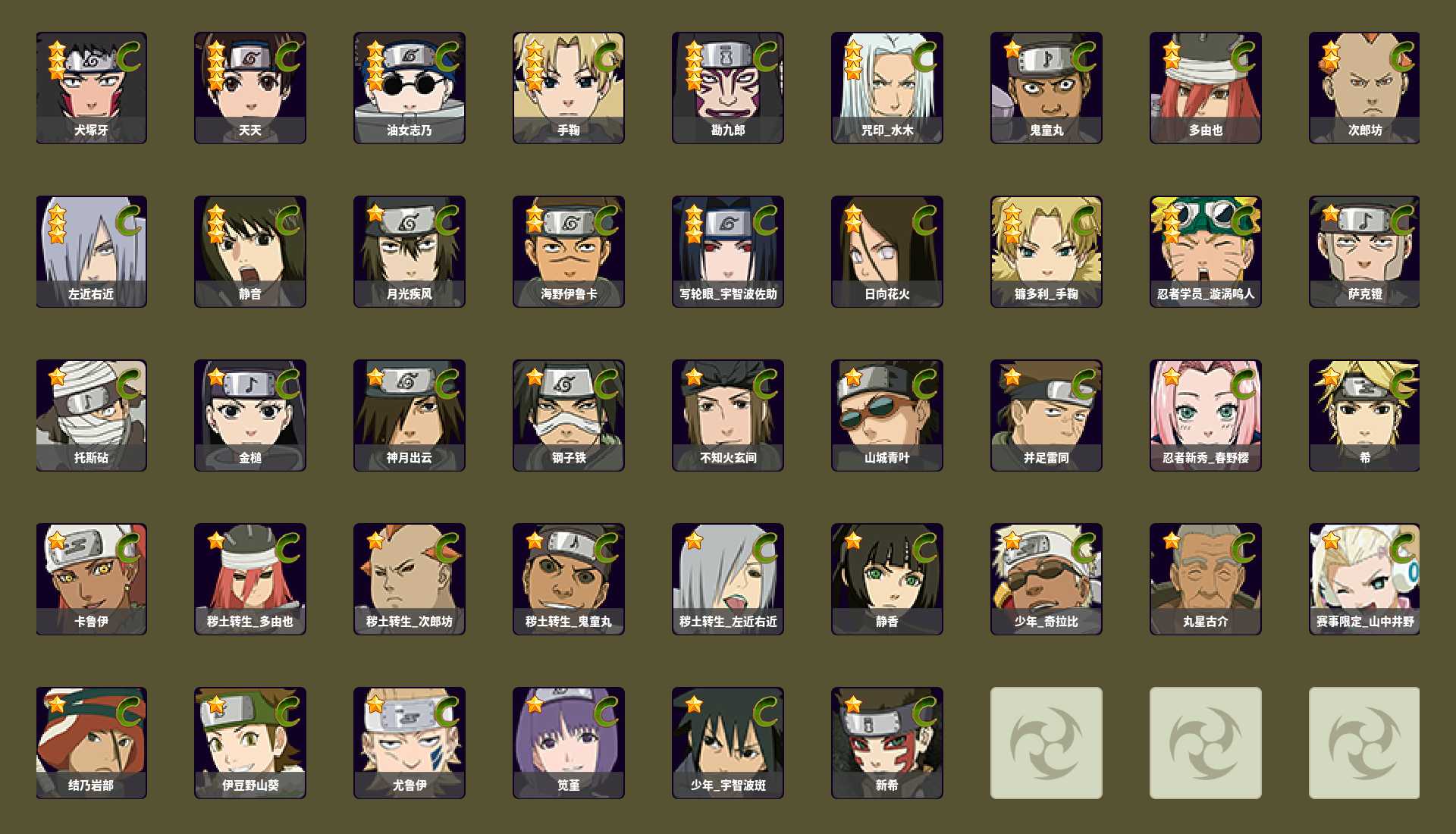
Task: Select 忍者学员_漩涡鸣人 card
Action: coord(1206,251)
